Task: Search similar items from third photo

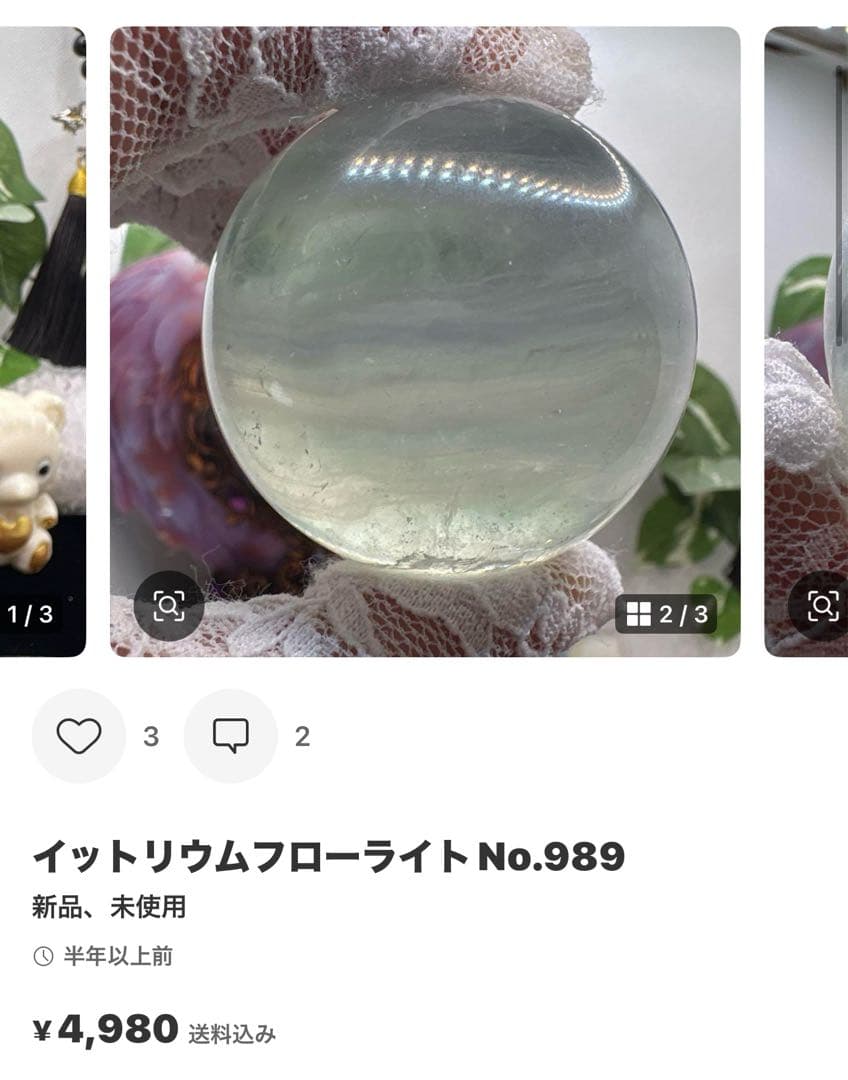Action: [x=822, y=605]
